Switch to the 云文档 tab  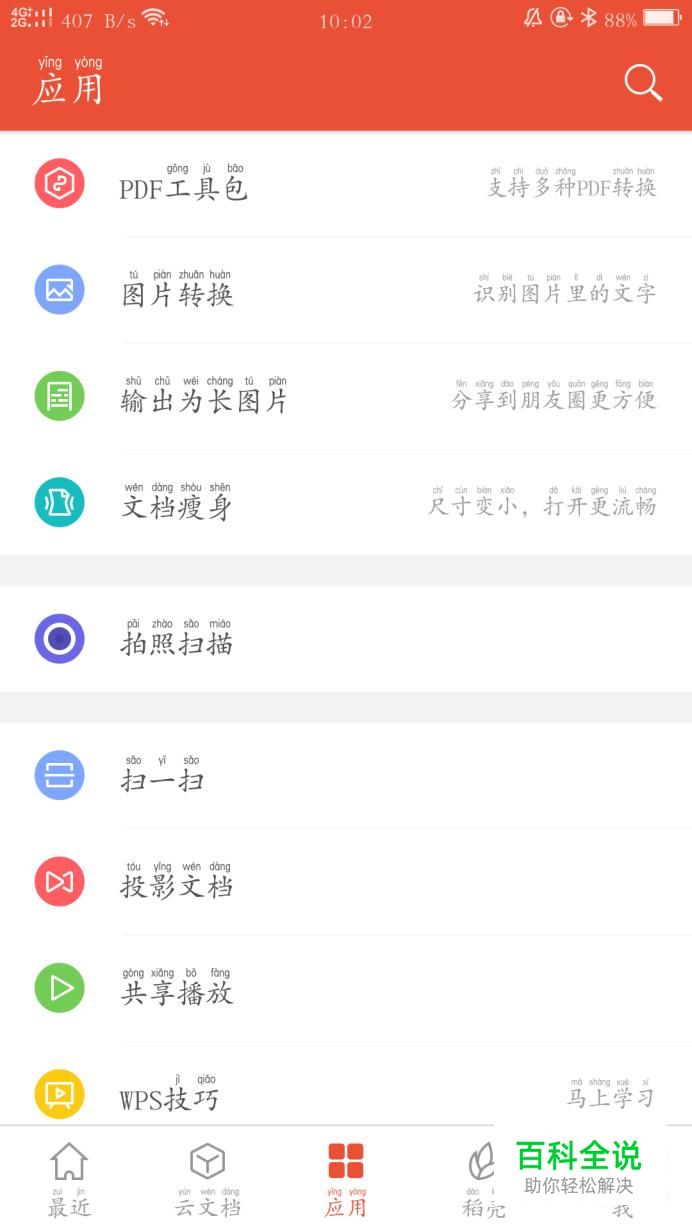coord(207,1180)
